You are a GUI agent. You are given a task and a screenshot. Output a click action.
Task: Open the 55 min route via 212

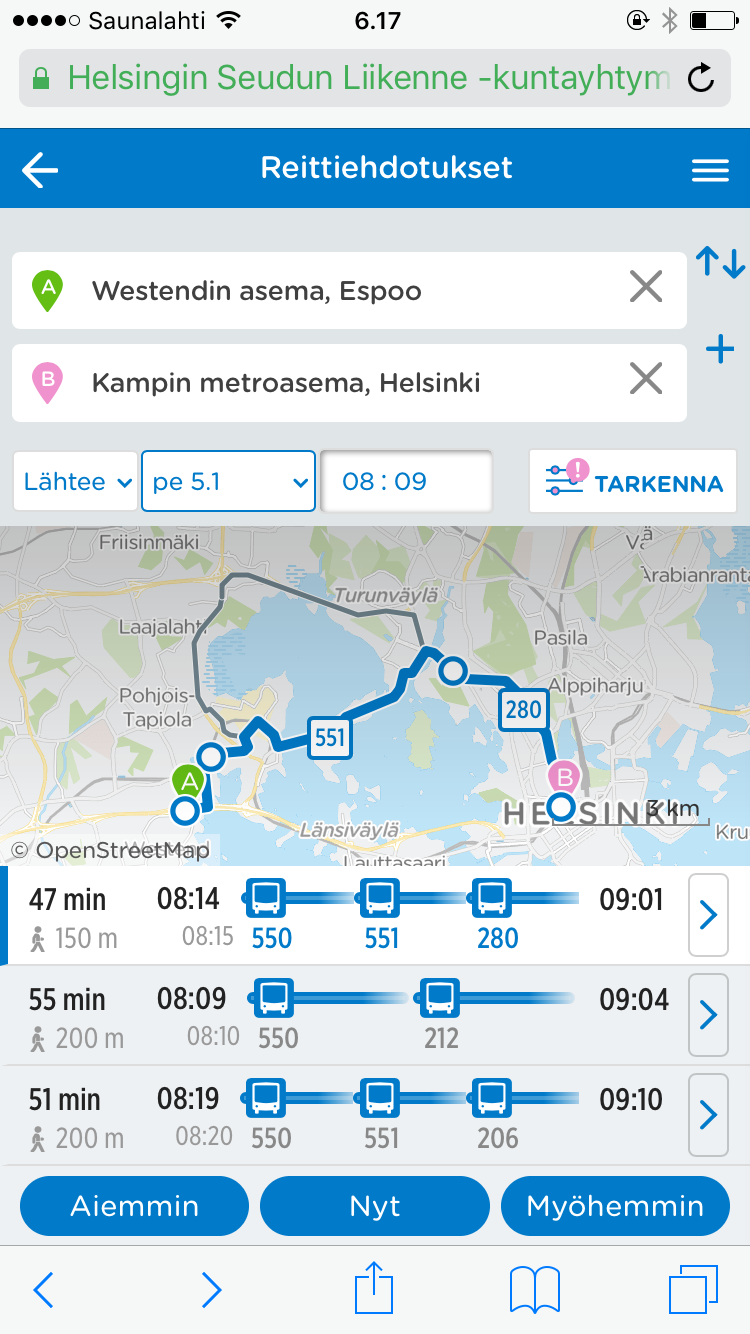tap(708, 1015)
